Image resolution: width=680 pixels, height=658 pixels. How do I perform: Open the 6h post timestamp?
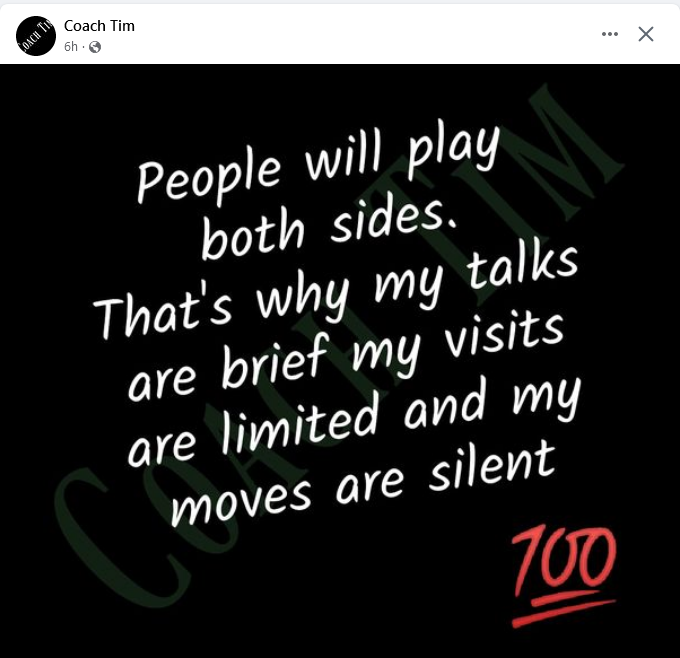70,46
